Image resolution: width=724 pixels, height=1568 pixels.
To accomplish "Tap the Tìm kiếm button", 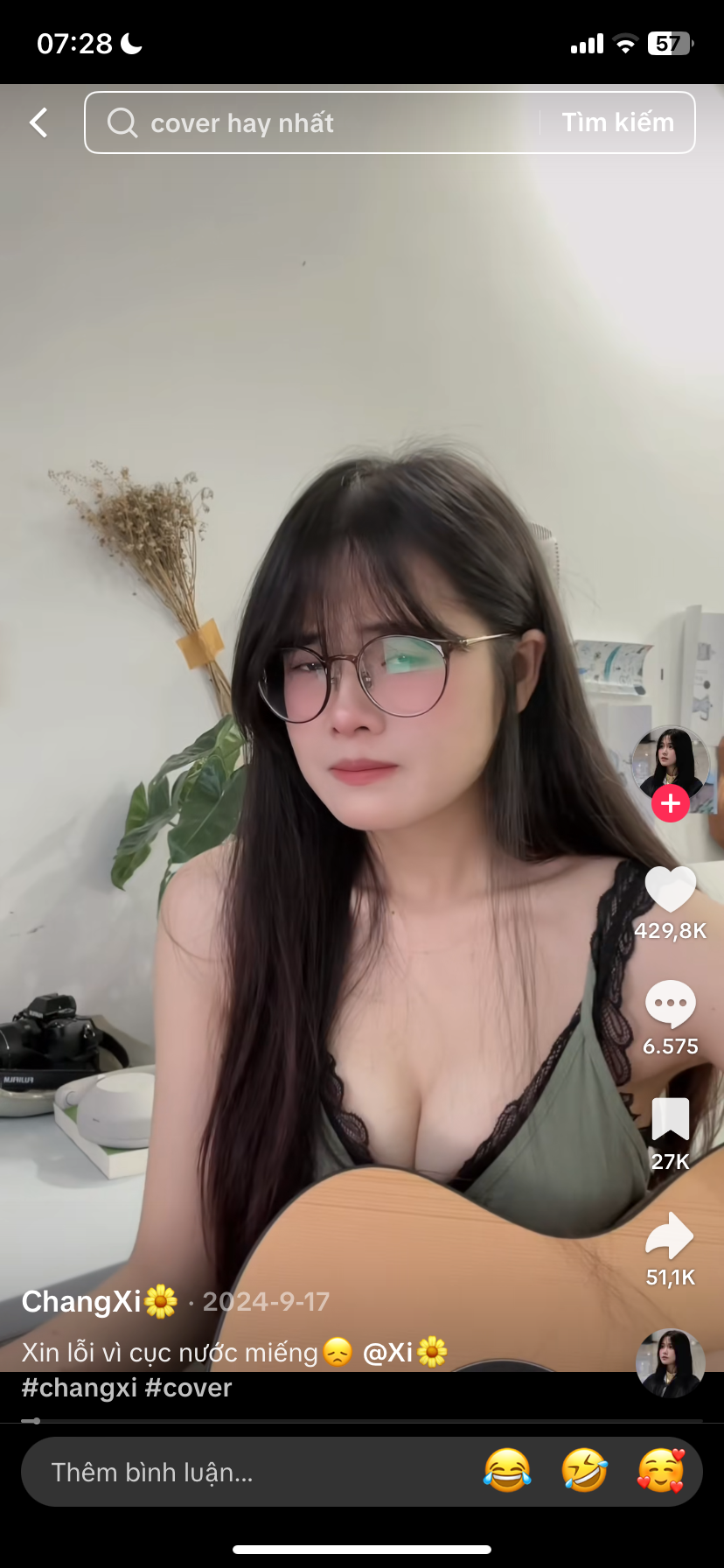I will (617, 122).
